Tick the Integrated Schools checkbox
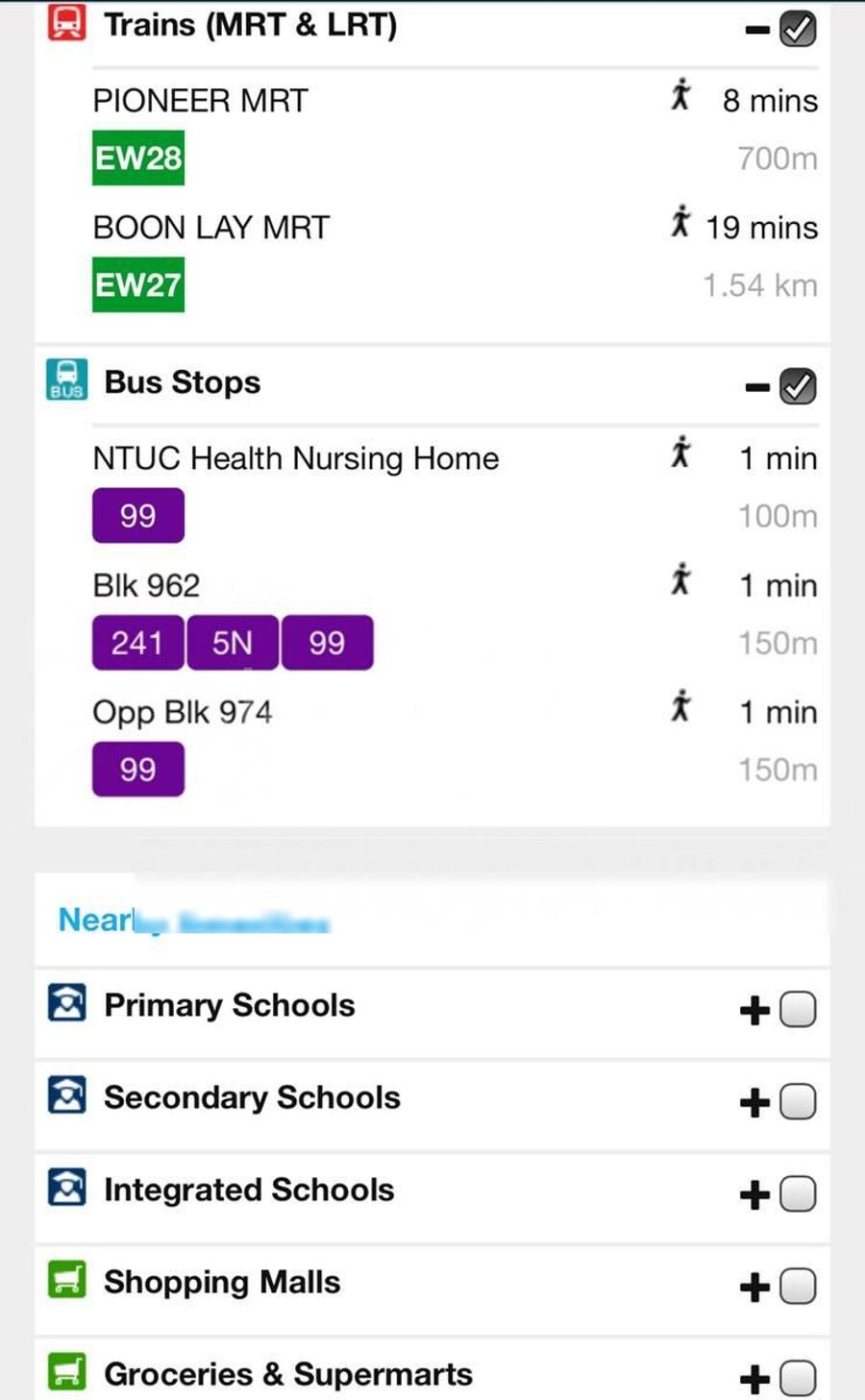Image resolution: width=865 pixels, height=1400 pixels. tap(798, 1193)
